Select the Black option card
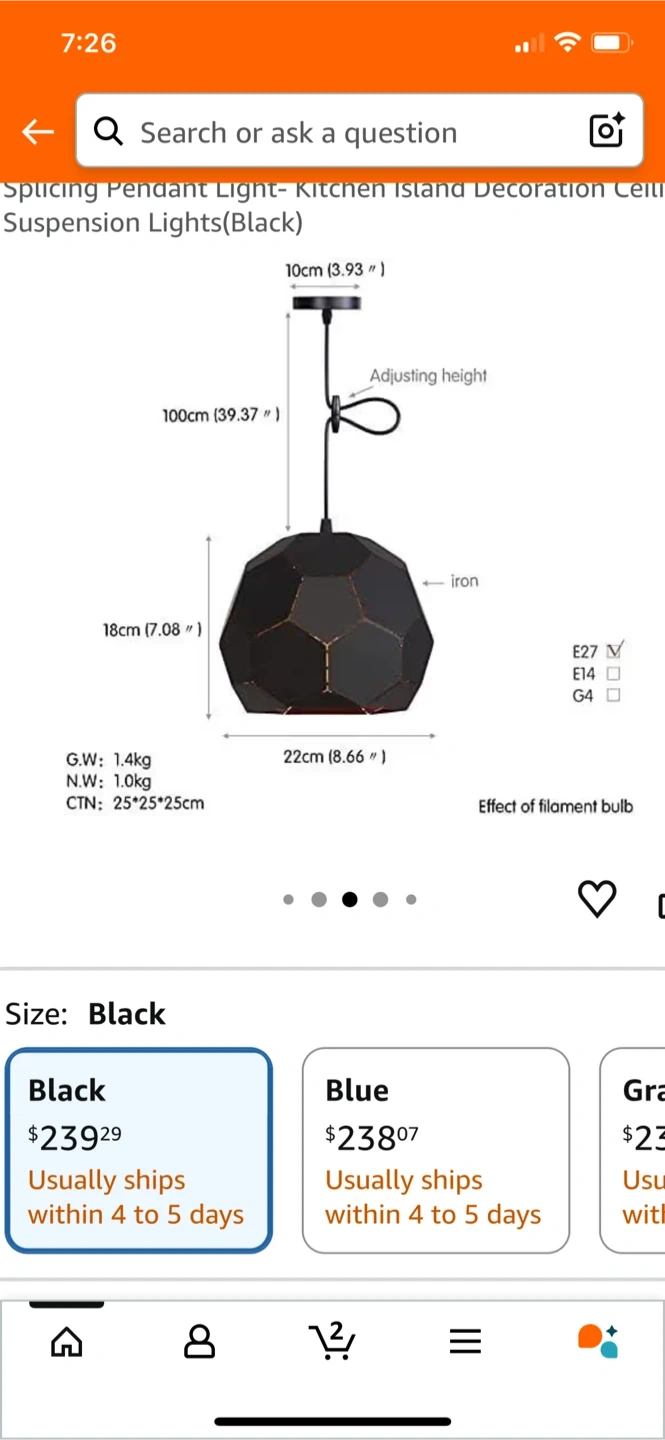The width and height of the screenshot is (665, 1440). coord(139,1150)
